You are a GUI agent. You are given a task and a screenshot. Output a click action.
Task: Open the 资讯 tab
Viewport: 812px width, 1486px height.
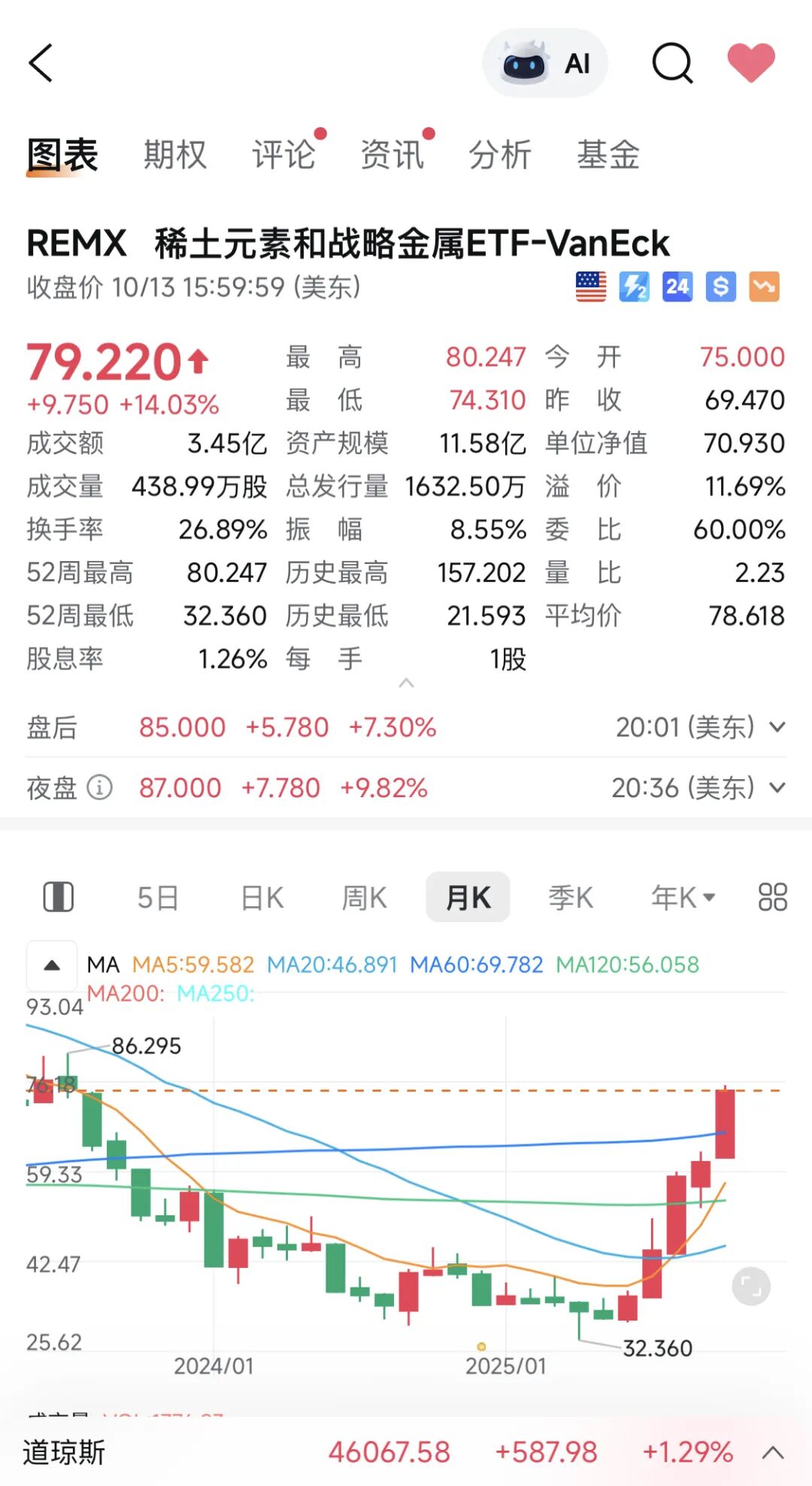(x=392, y=153)
